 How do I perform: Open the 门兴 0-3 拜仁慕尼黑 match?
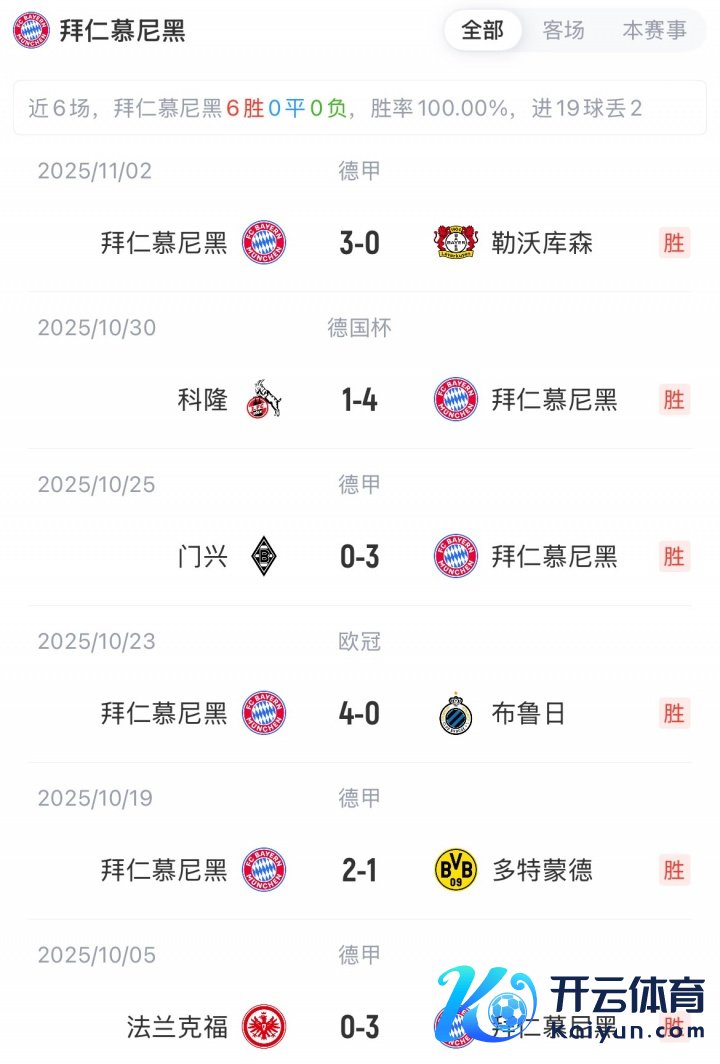[360, 557]
